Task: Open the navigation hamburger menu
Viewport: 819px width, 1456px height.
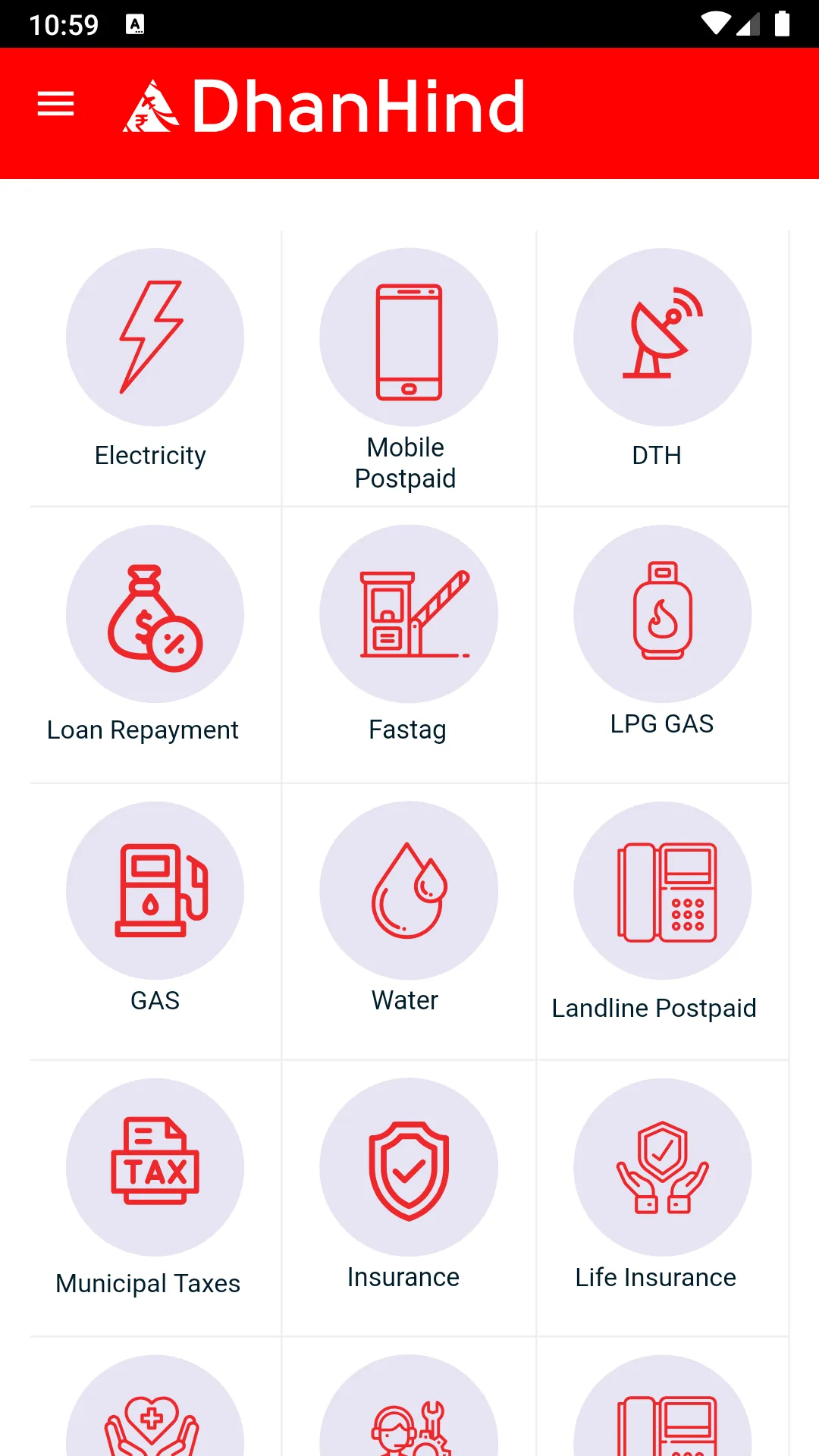Action: (x=55, y=104)
